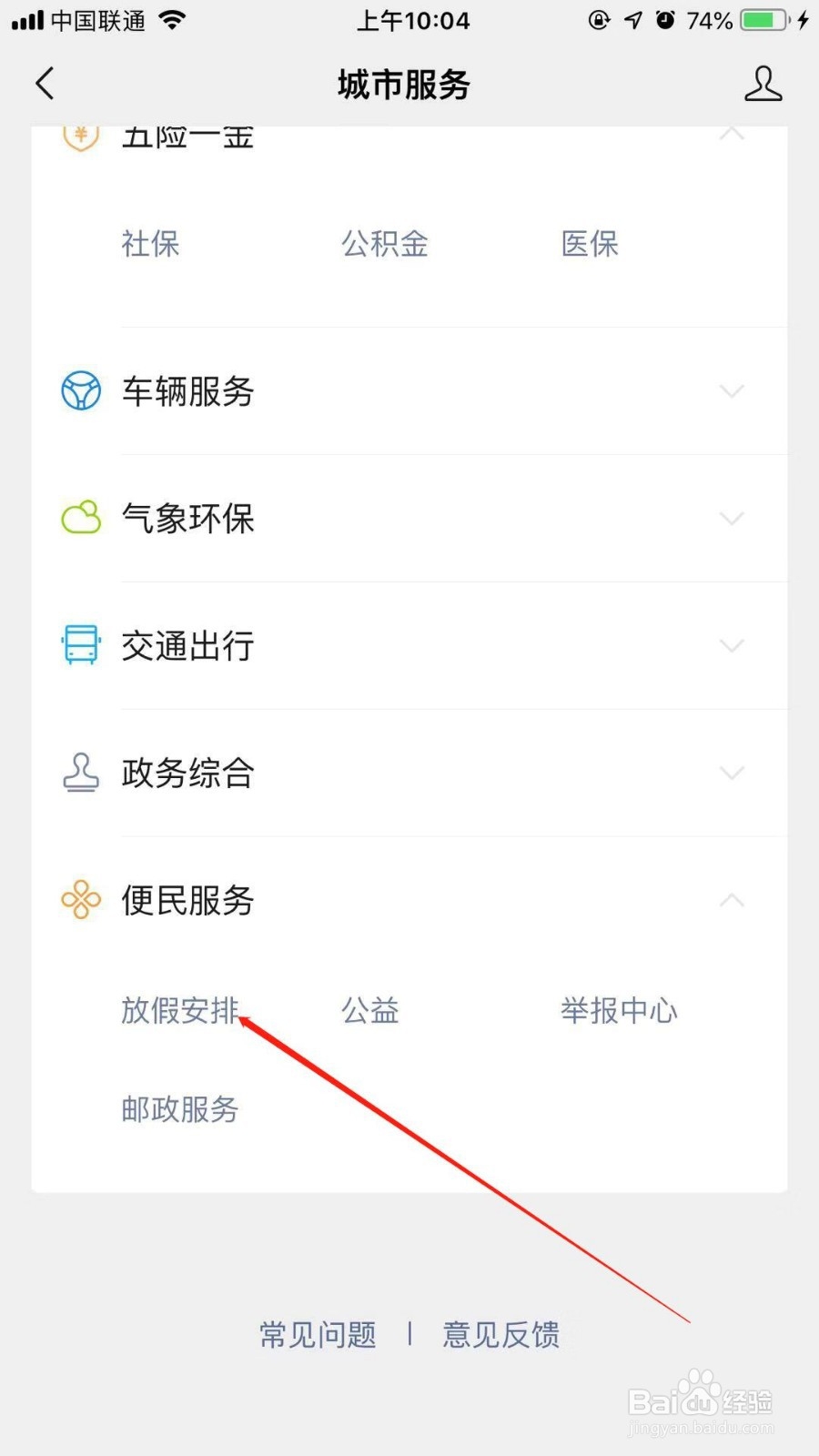
Task: Expand the 政务综合 section
Action: point(733,773)
